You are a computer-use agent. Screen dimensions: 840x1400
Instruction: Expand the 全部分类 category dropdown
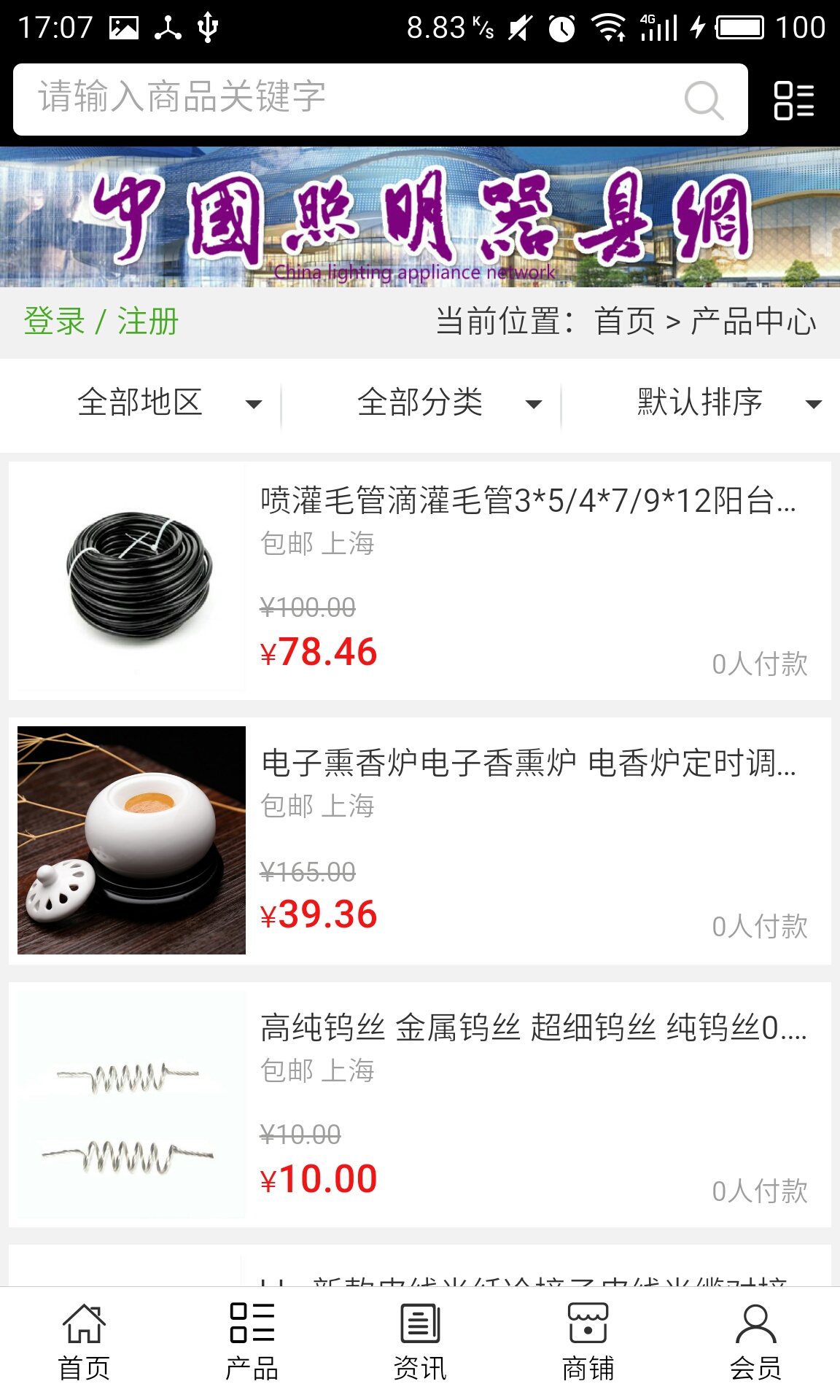[420, 403]
